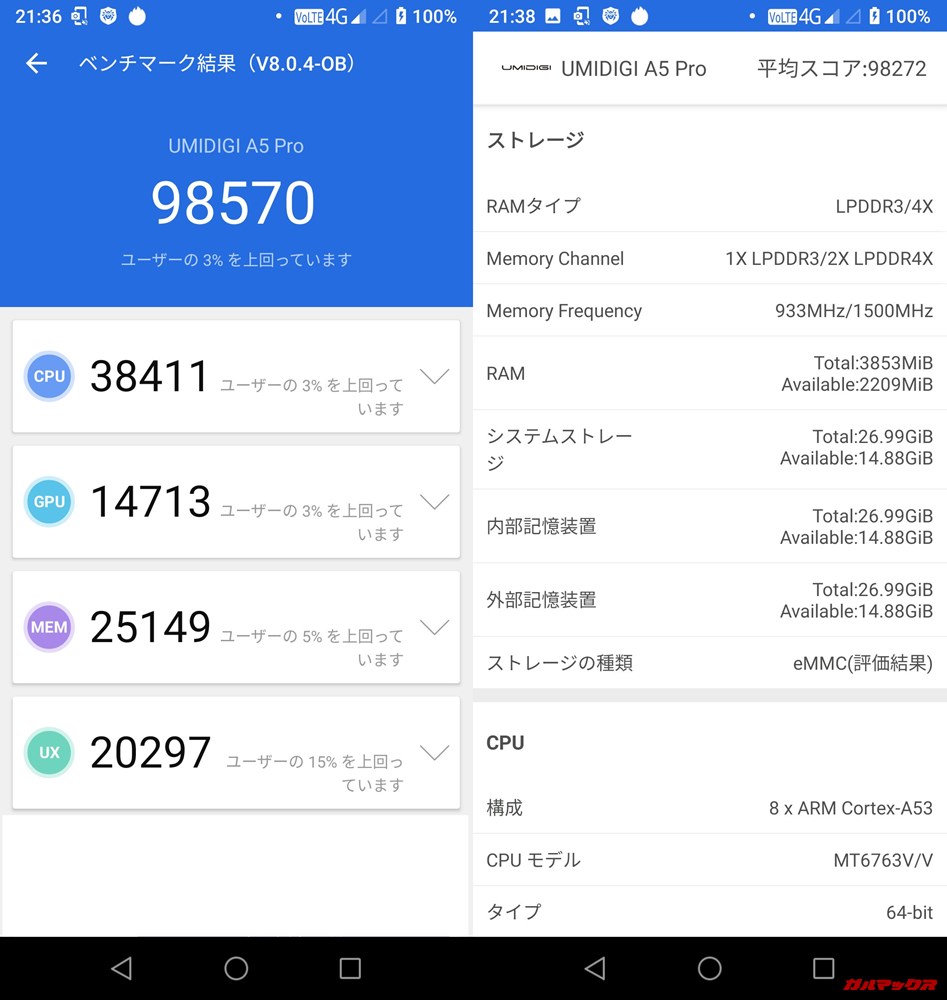Tap the total score 98570
This screenshot has width=947, height=1000.
[233, 201]
